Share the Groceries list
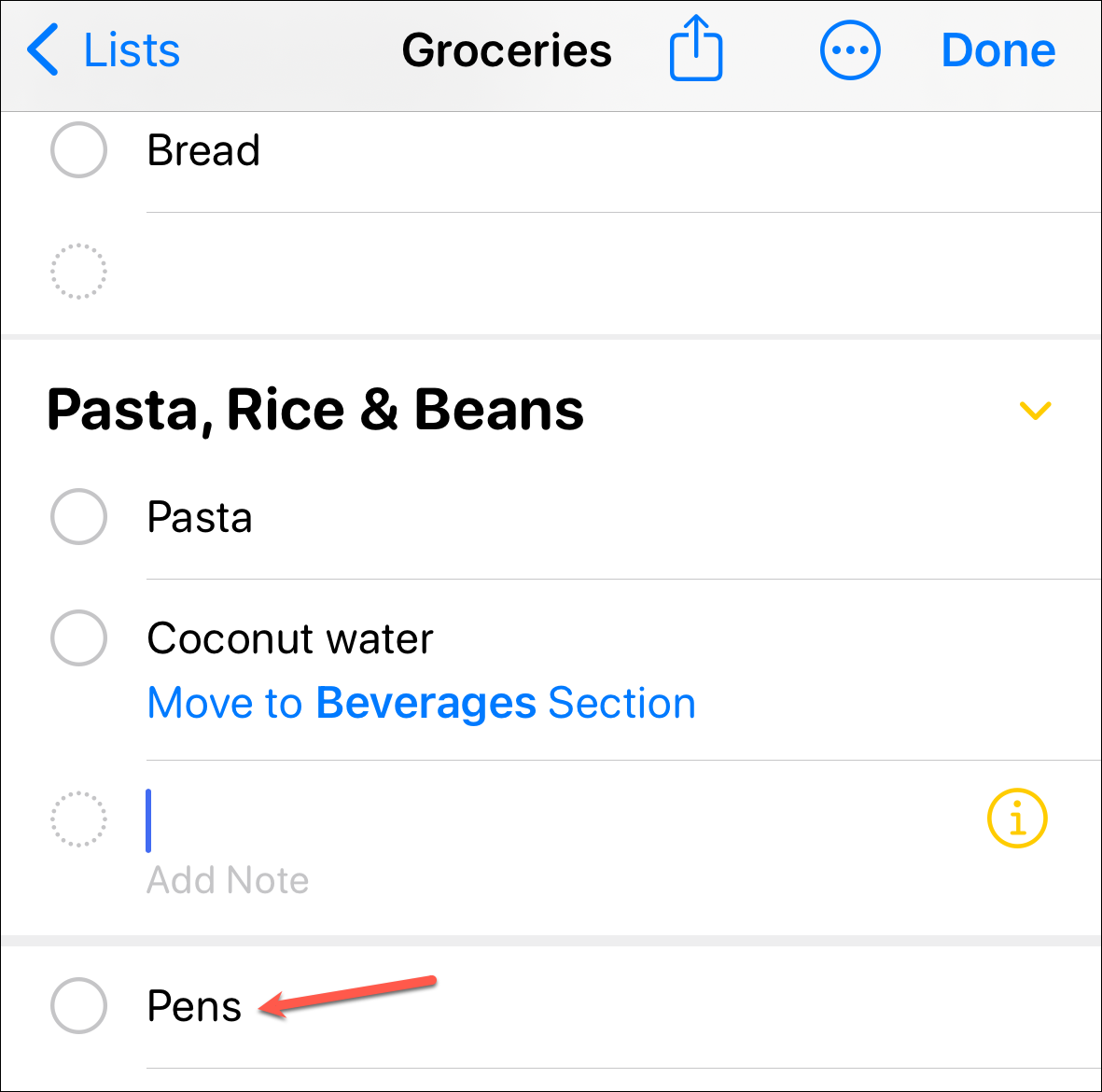Screen dimensions: 1102x1092 tap(696, 50)
